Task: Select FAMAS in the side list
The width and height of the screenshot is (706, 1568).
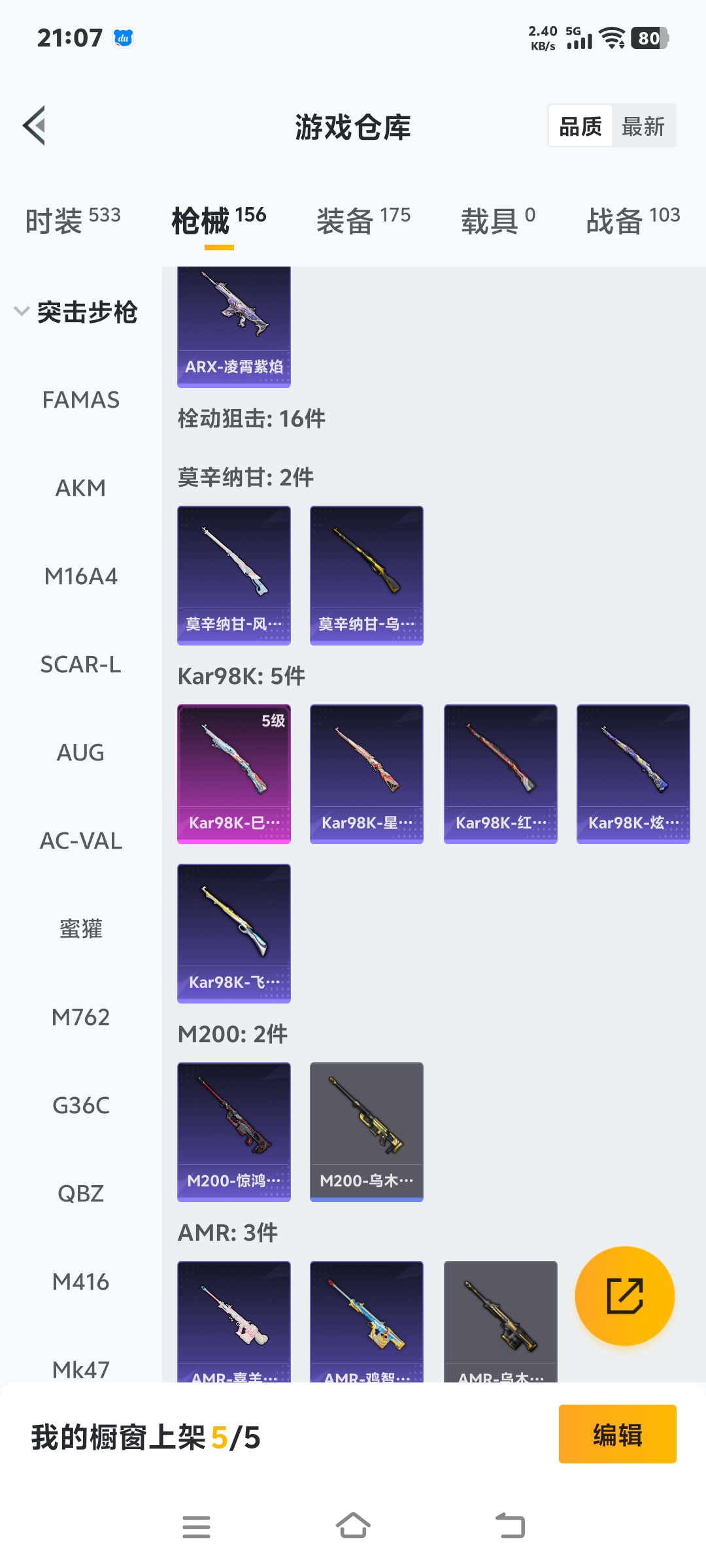Action: click(x=81, y=400)
